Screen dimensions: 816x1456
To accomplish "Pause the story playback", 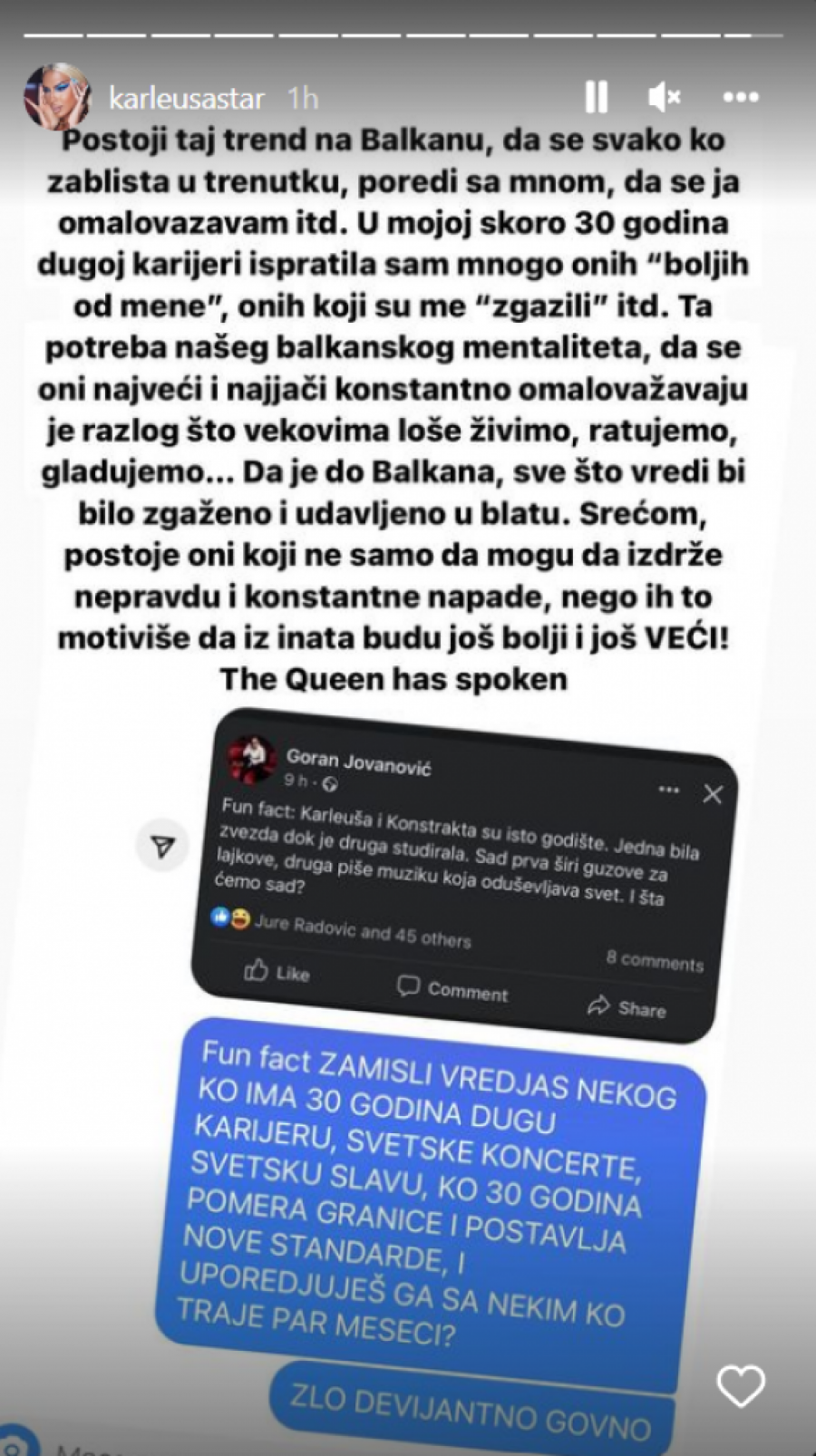I will click(596, 97).
